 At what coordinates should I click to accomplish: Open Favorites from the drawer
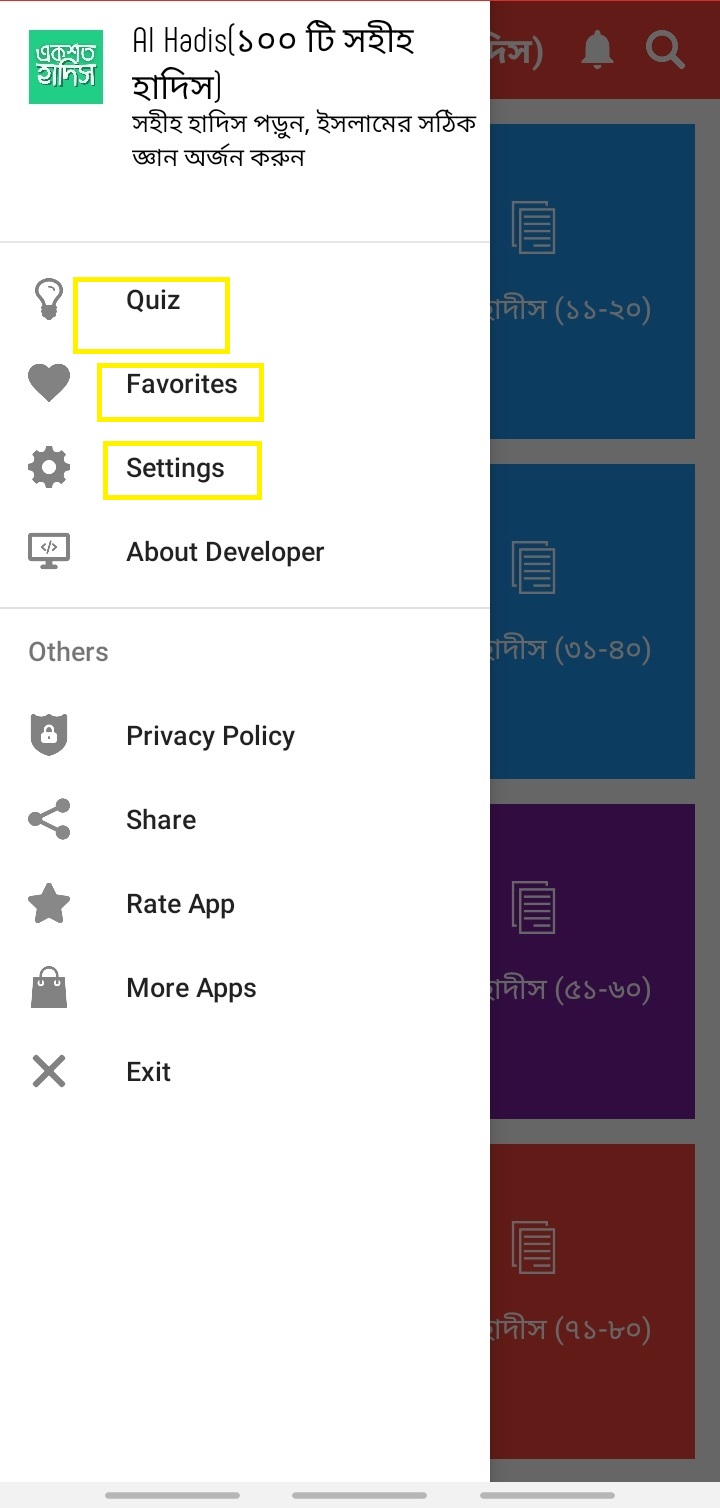(x=245, y=384)
